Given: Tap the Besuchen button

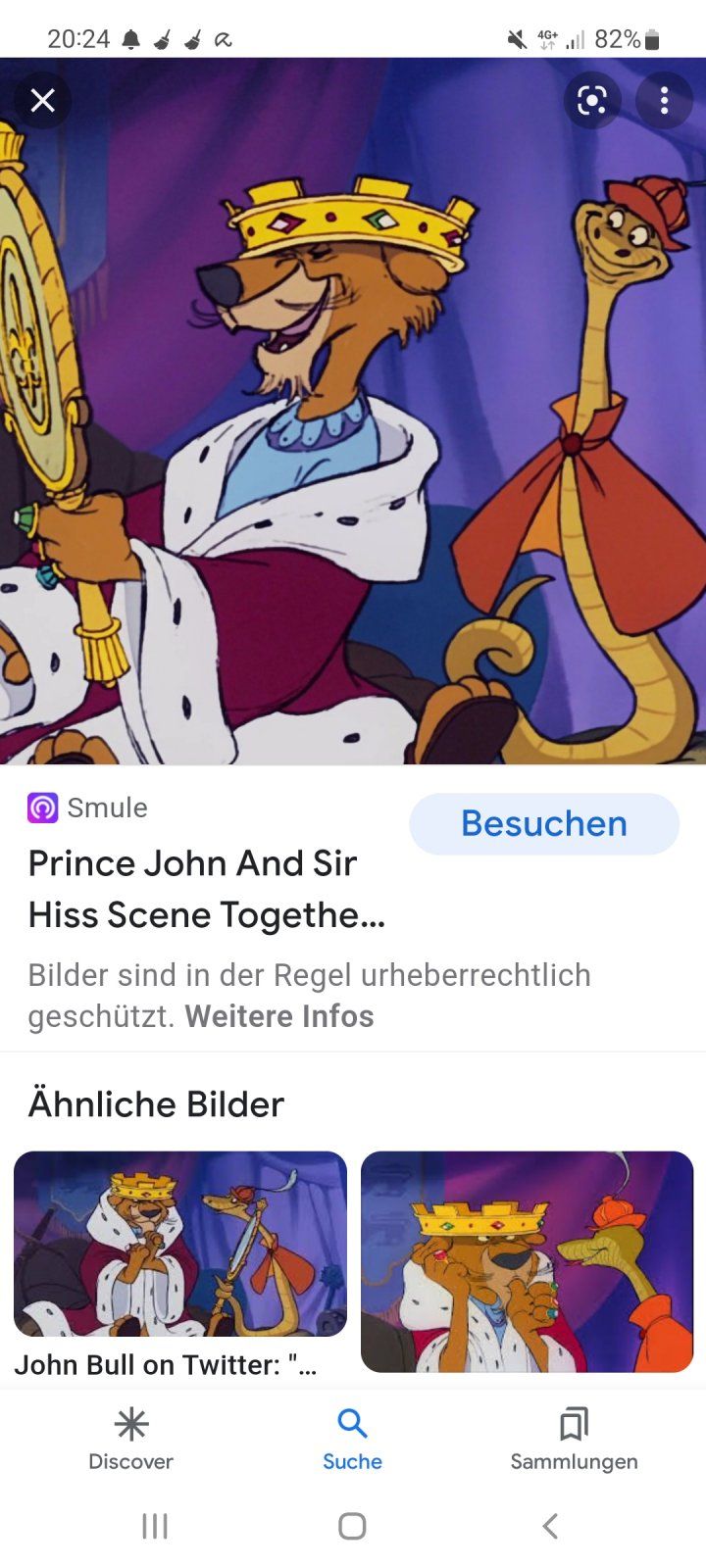Looking at the screenshot, I should pyautogui.click(x=543, y=824).
